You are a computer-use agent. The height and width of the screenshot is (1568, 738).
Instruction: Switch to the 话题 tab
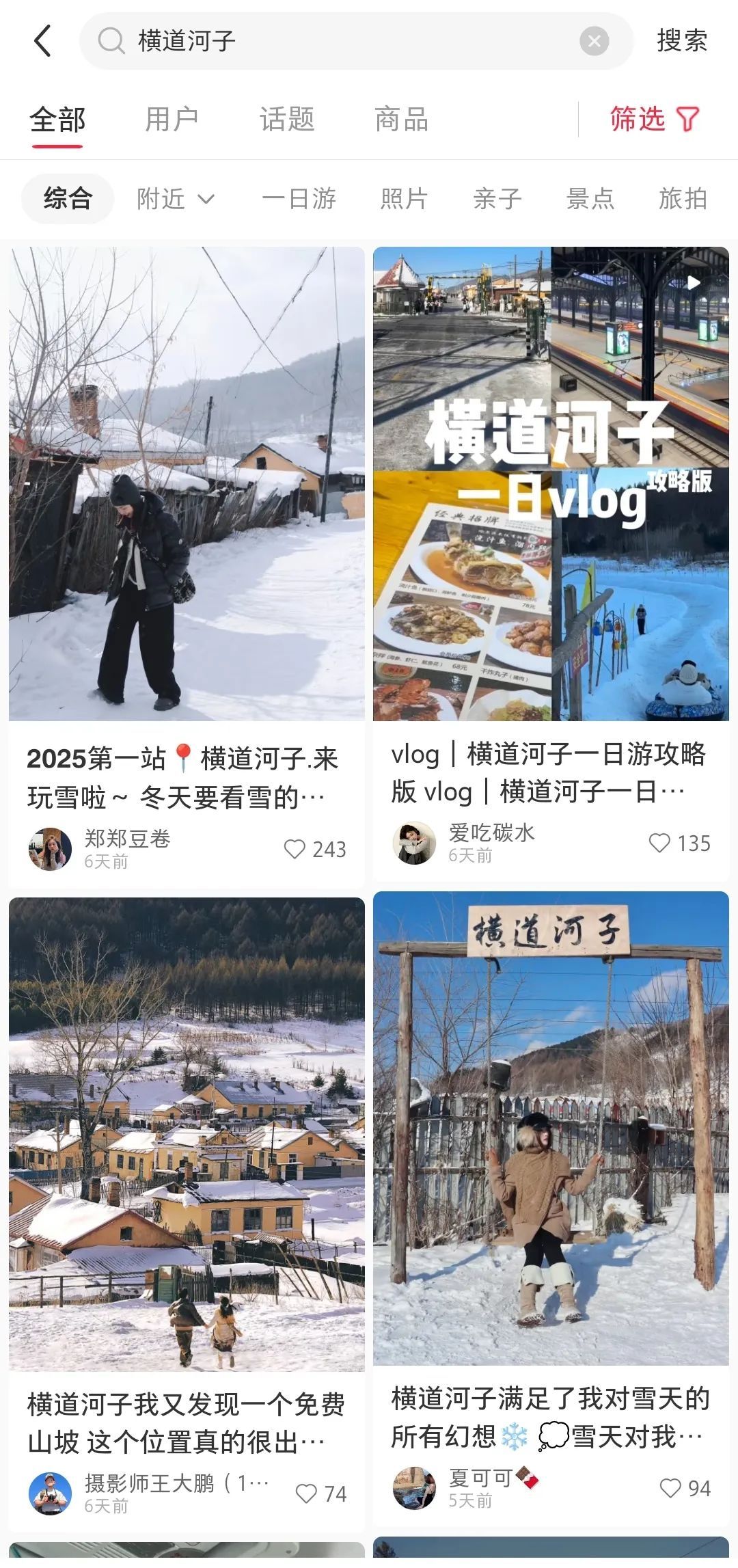(286, 120)
